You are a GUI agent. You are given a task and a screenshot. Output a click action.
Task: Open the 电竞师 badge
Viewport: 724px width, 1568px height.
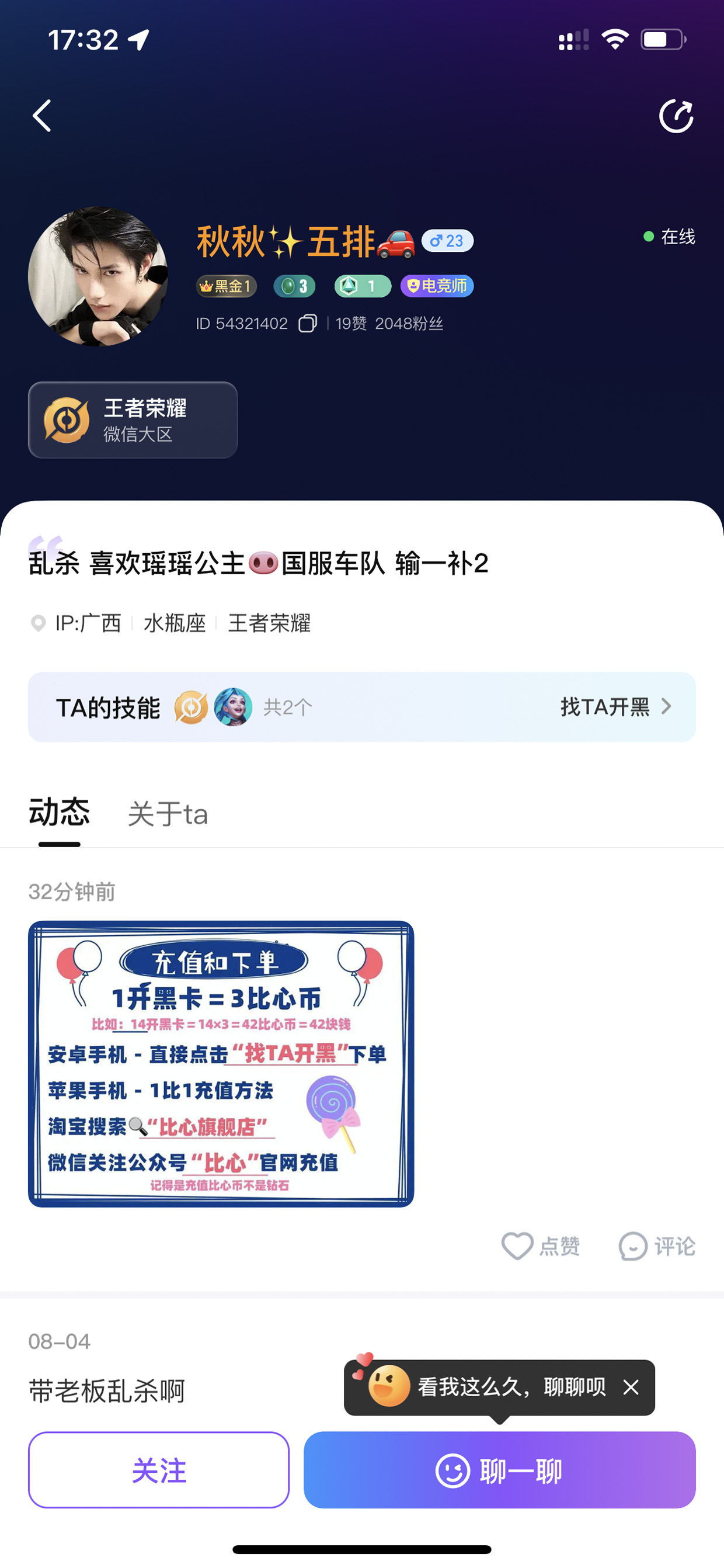tap(437, 286)
